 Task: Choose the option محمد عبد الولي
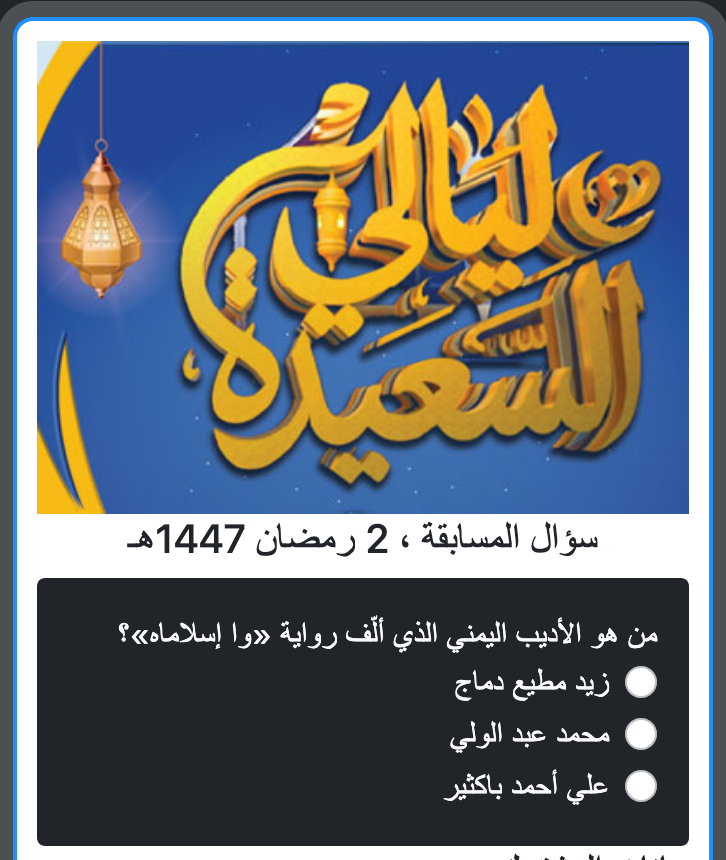(640, 734)
